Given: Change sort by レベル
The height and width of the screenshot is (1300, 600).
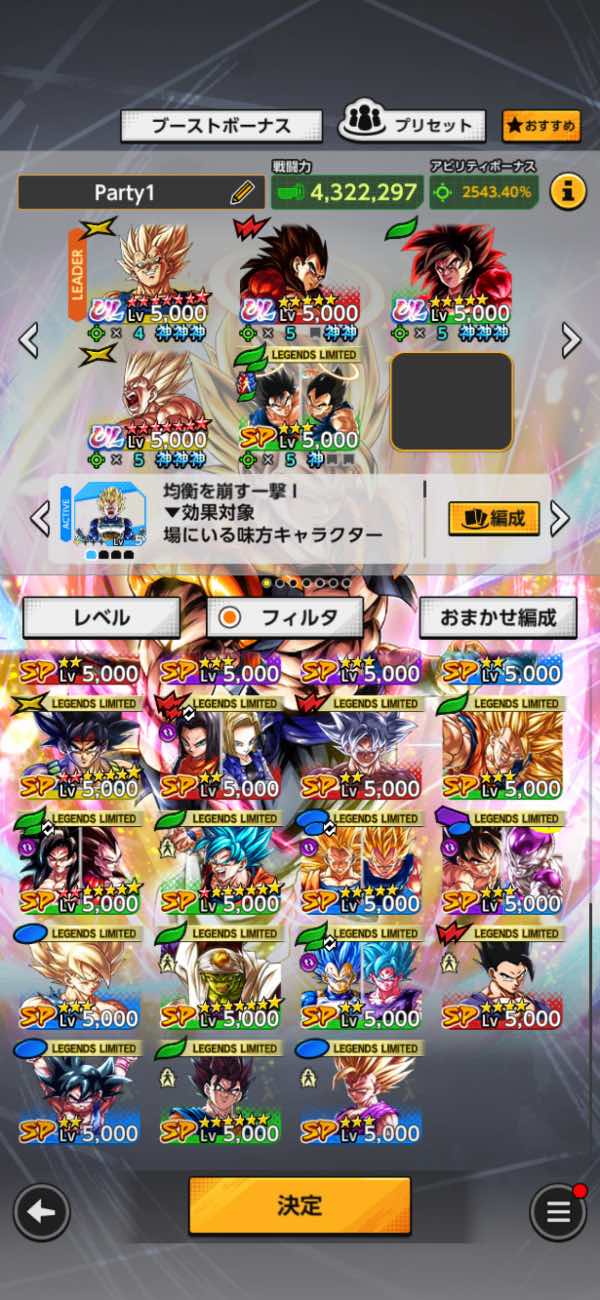Looking at the screenshot, I should [x=101, y=618].
